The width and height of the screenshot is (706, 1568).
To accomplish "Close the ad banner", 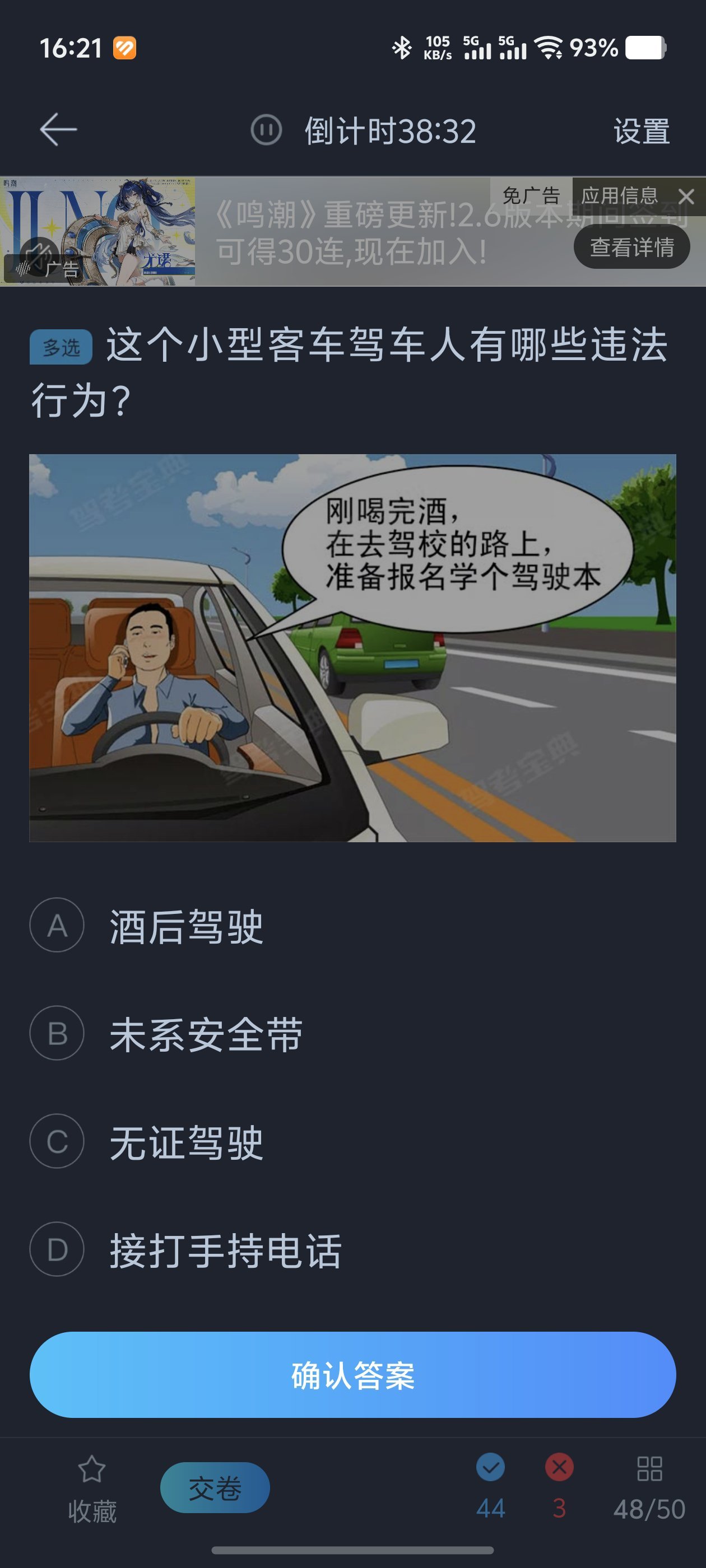I will [686, 197].
